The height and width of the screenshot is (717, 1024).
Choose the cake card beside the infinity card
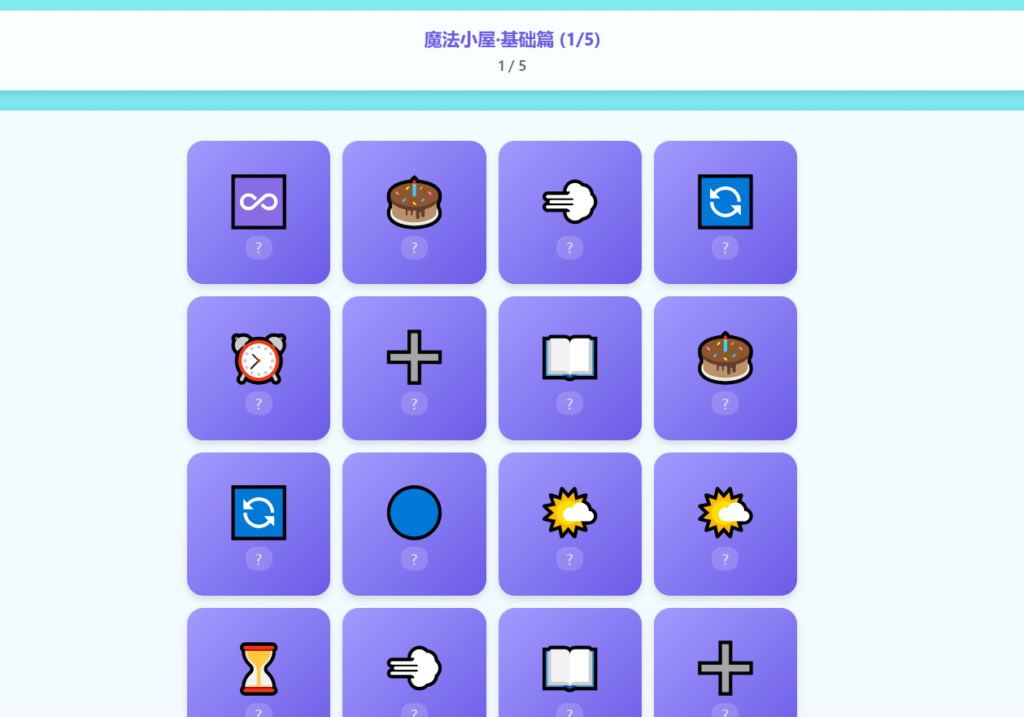click(414, 212)
